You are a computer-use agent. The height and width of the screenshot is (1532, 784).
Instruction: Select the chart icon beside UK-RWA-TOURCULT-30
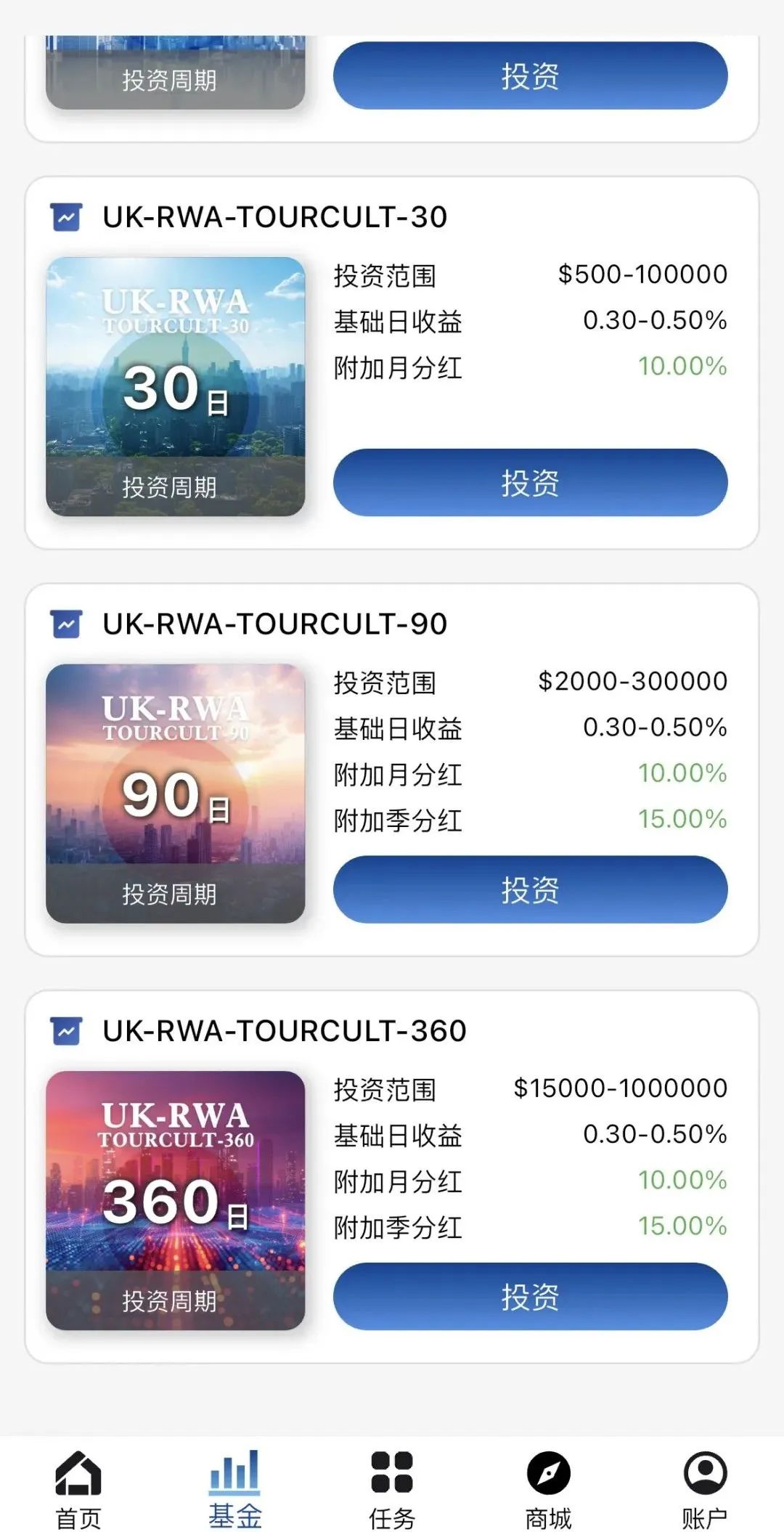(x=65, y=216)
